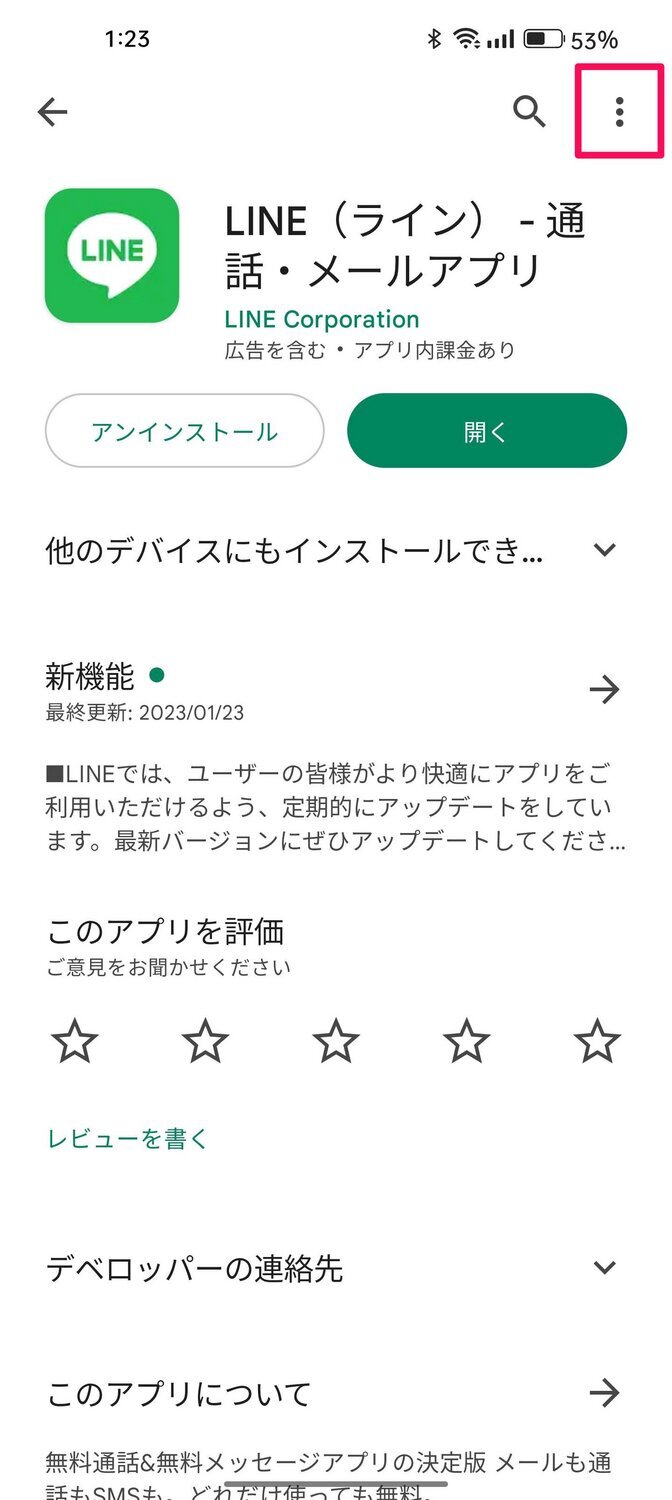
Task: Go back using the top-left arrow
Action: pyautogui.click(x=52, y=112)
